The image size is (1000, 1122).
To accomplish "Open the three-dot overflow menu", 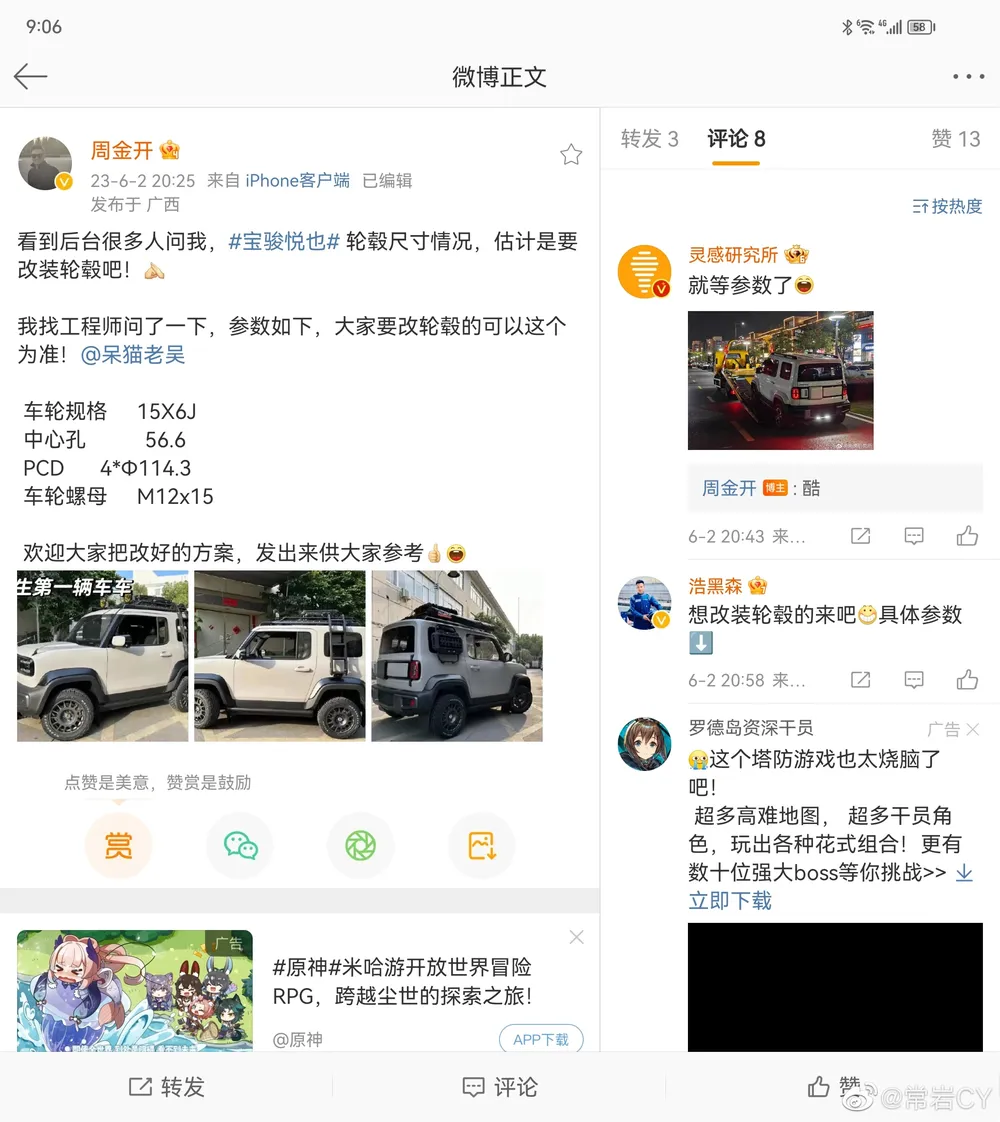I will click(968, 77).
